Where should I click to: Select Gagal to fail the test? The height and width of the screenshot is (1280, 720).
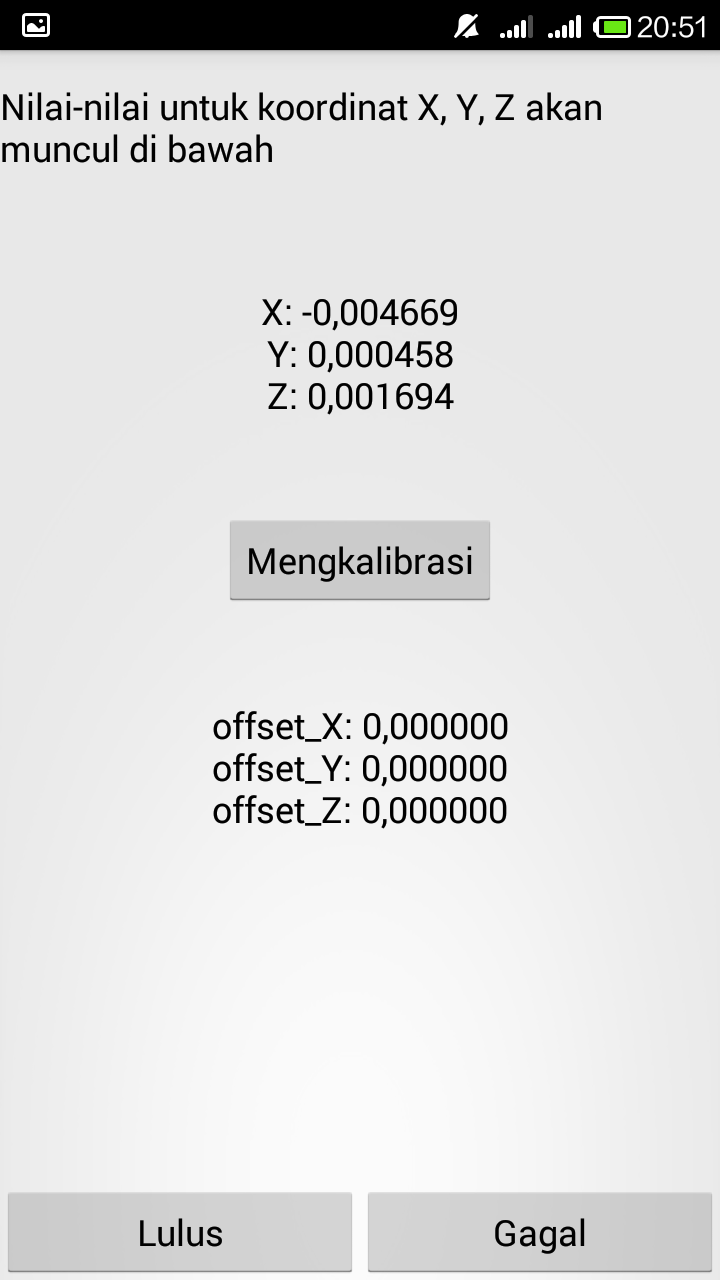[540, 1232]
